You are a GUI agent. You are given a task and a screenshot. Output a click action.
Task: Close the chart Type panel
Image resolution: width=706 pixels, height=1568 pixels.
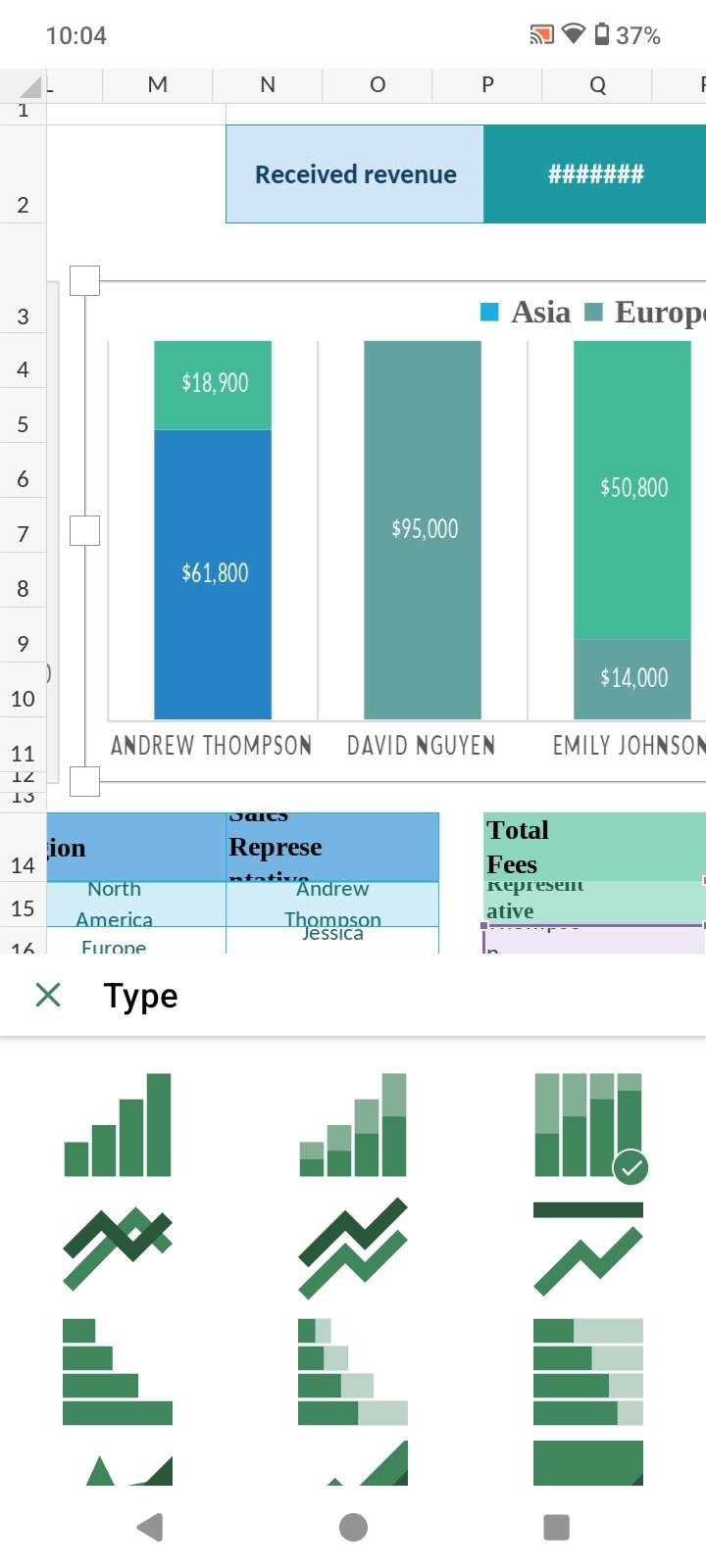pyautogui.click(x=48, y=996)
